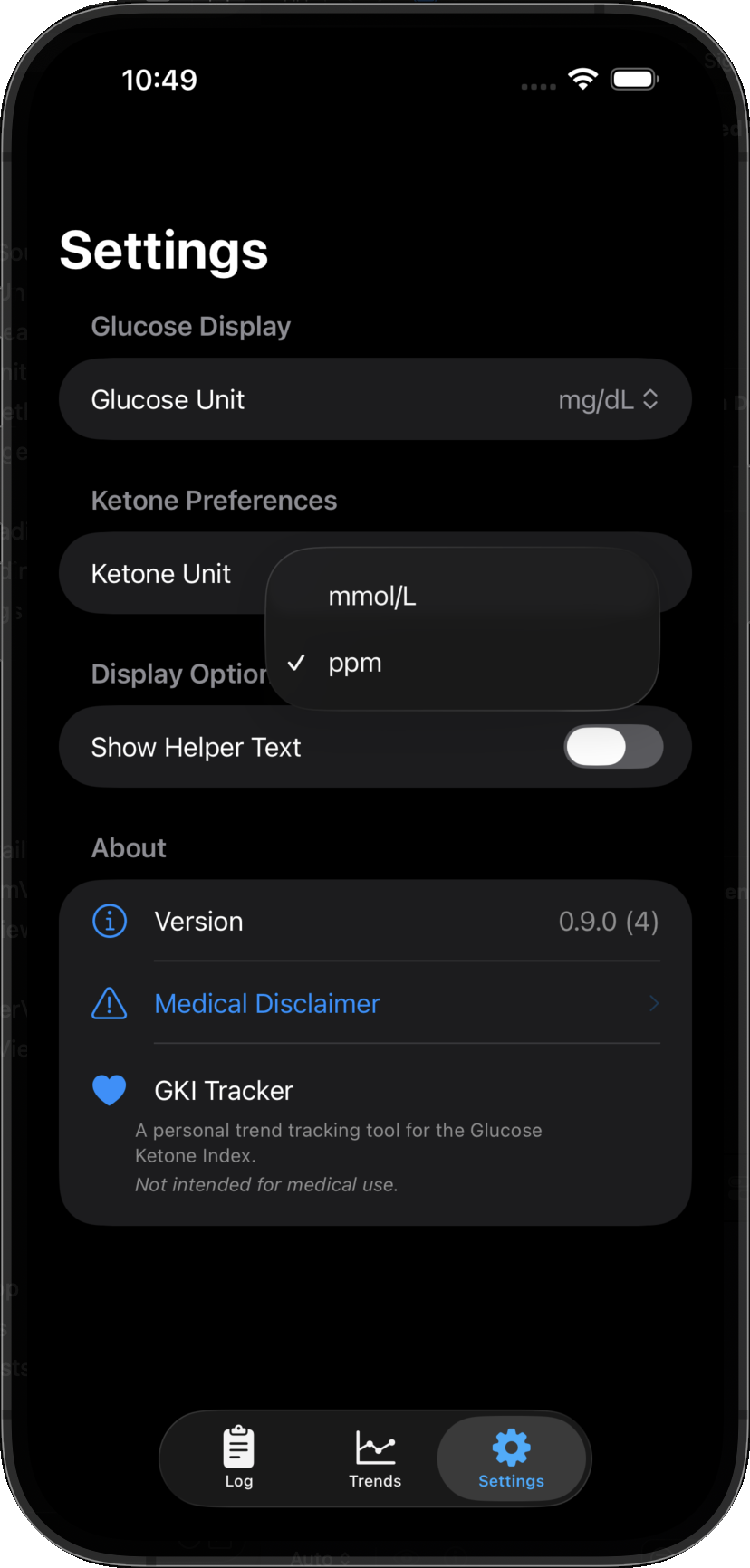Choose the ppm ketone unit option
Viewport: 750px width, 1568px height.
[355, 663]
